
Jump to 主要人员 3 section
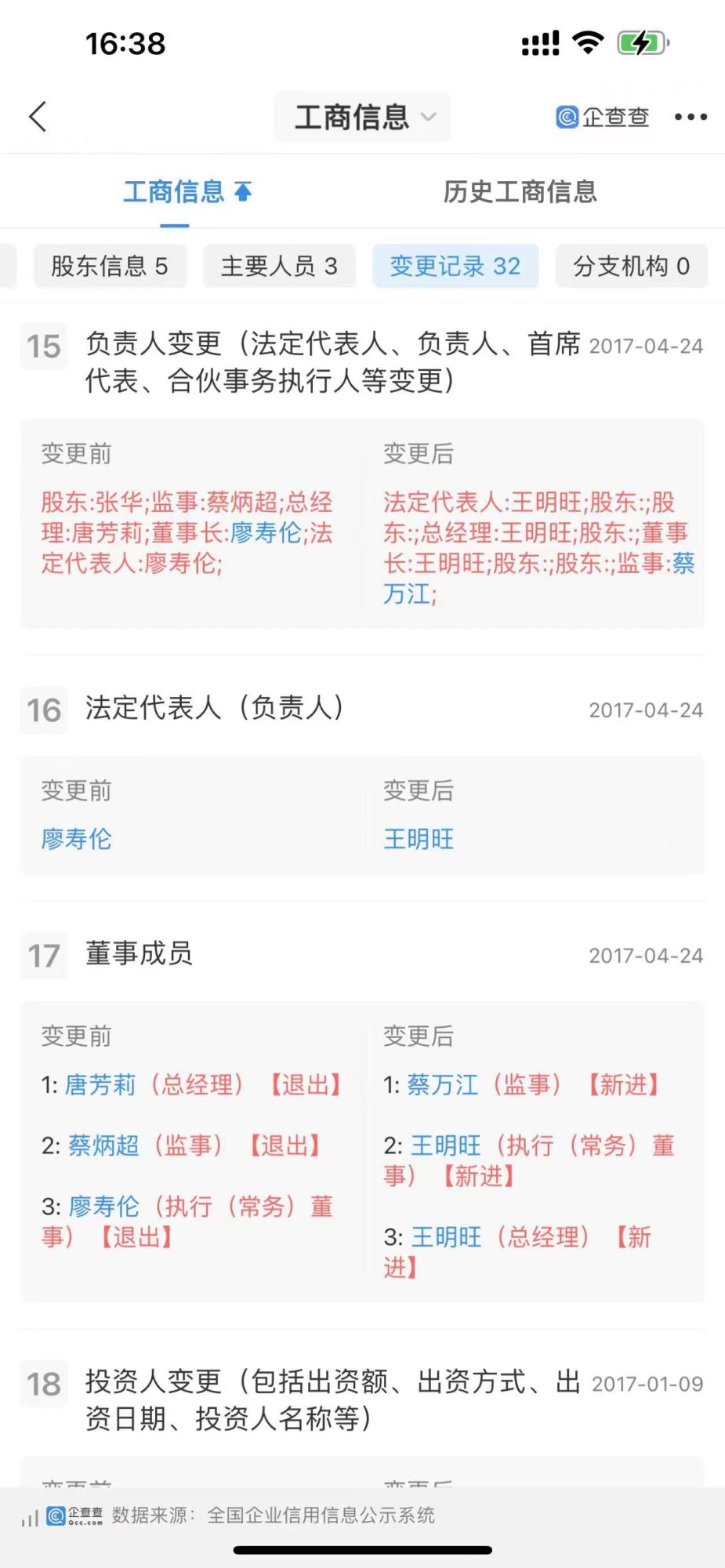point(279,267)
